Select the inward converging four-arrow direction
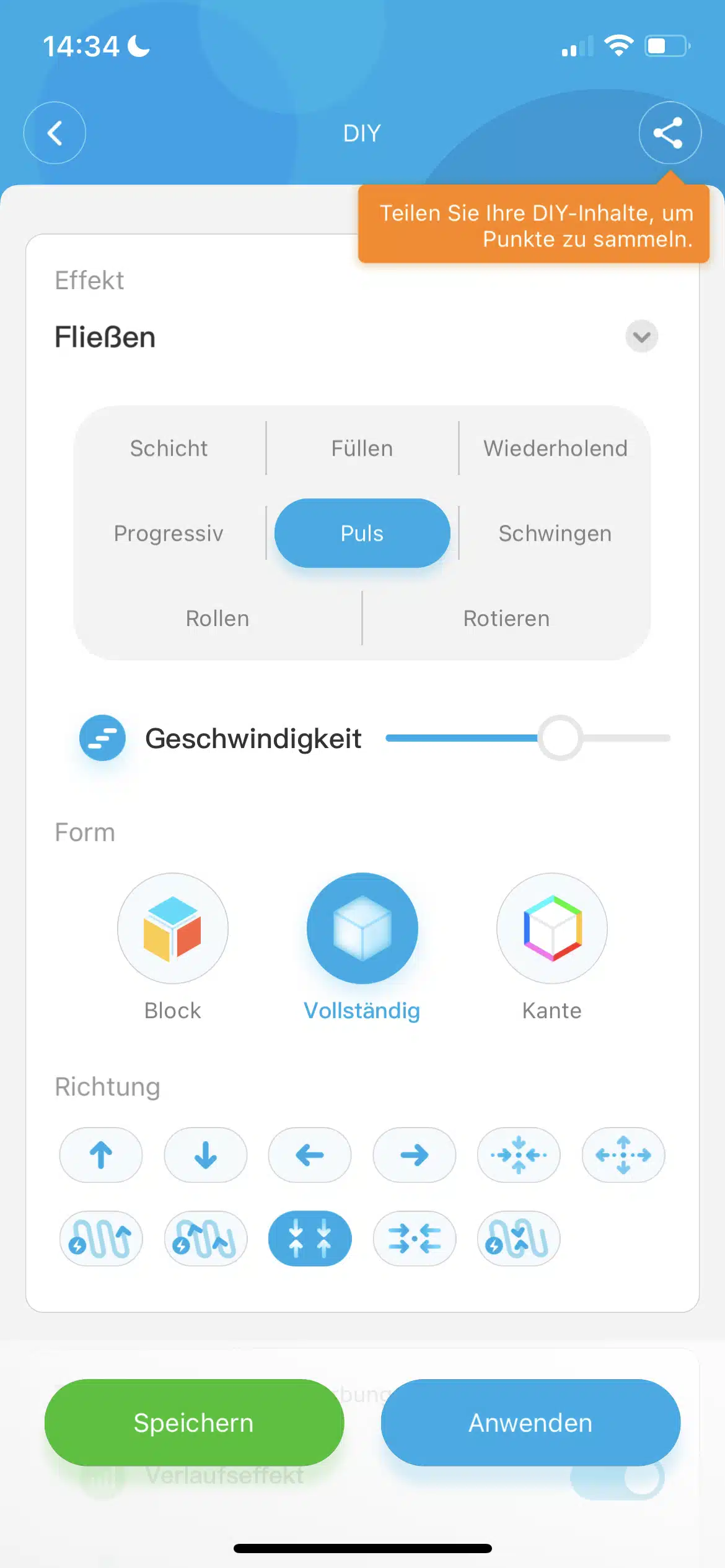This screenshot has width=725, height=1568. point(519,1155)
